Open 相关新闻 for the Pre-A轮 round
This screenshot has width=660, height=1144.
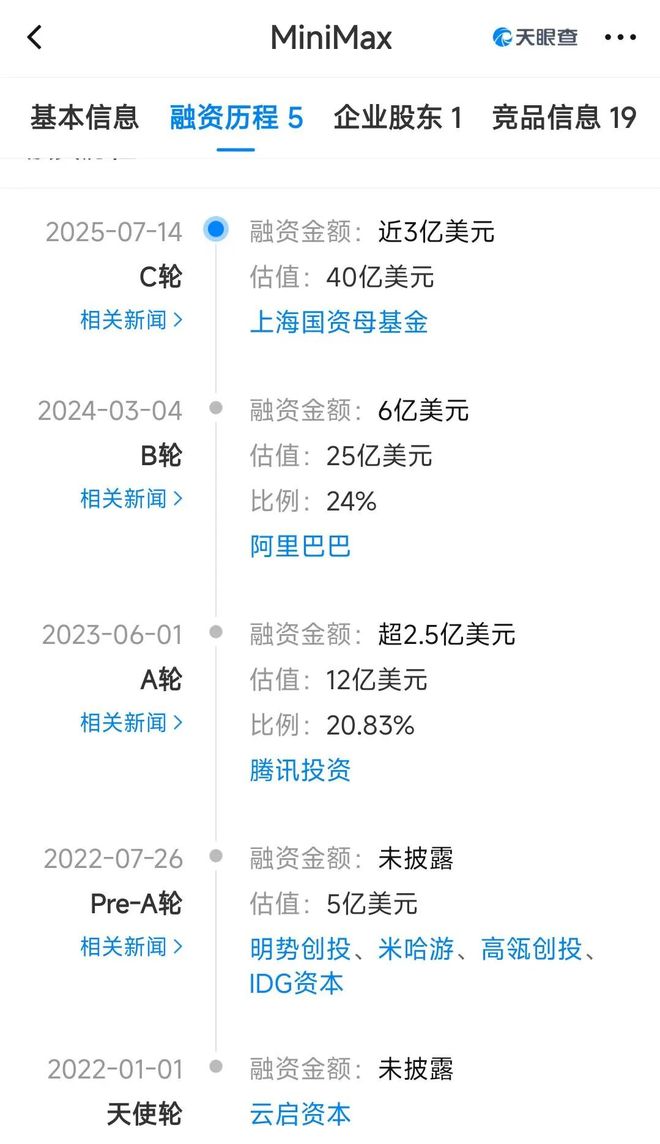click(x=131, y=946)
